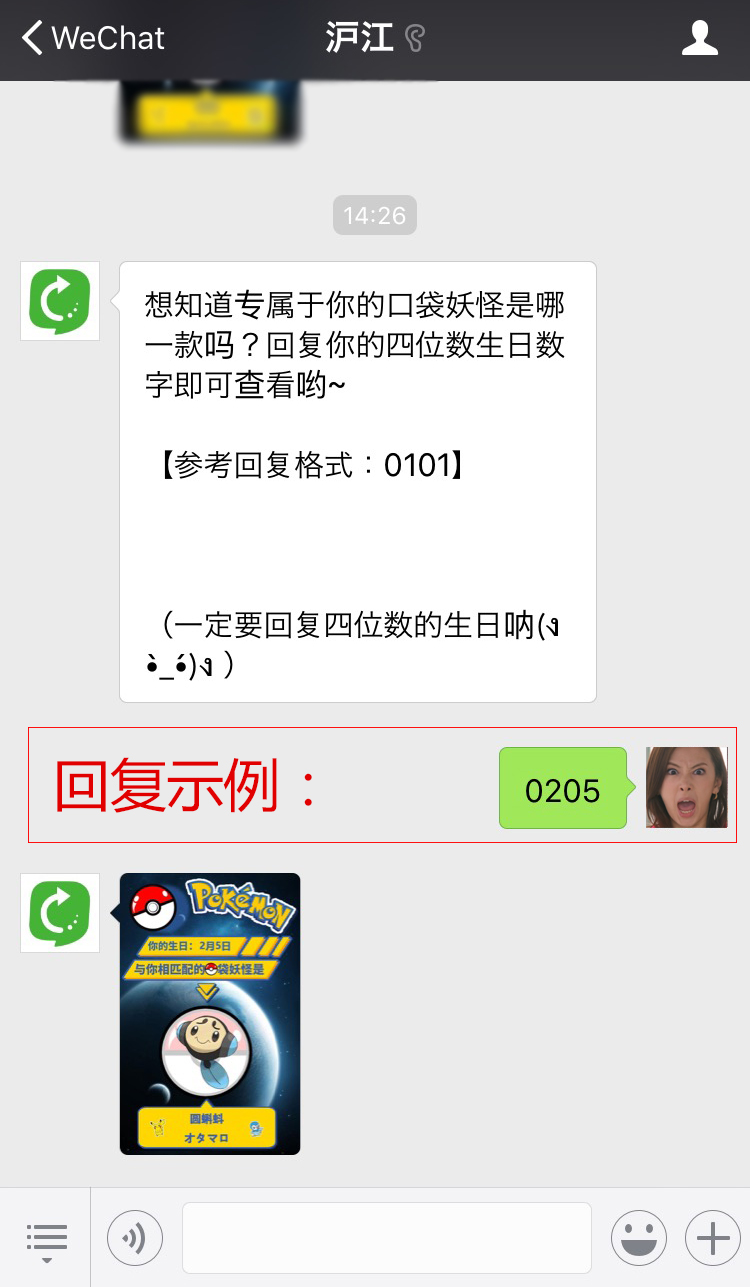
Task: Open the official account menu button
Action: (46, 1239)
